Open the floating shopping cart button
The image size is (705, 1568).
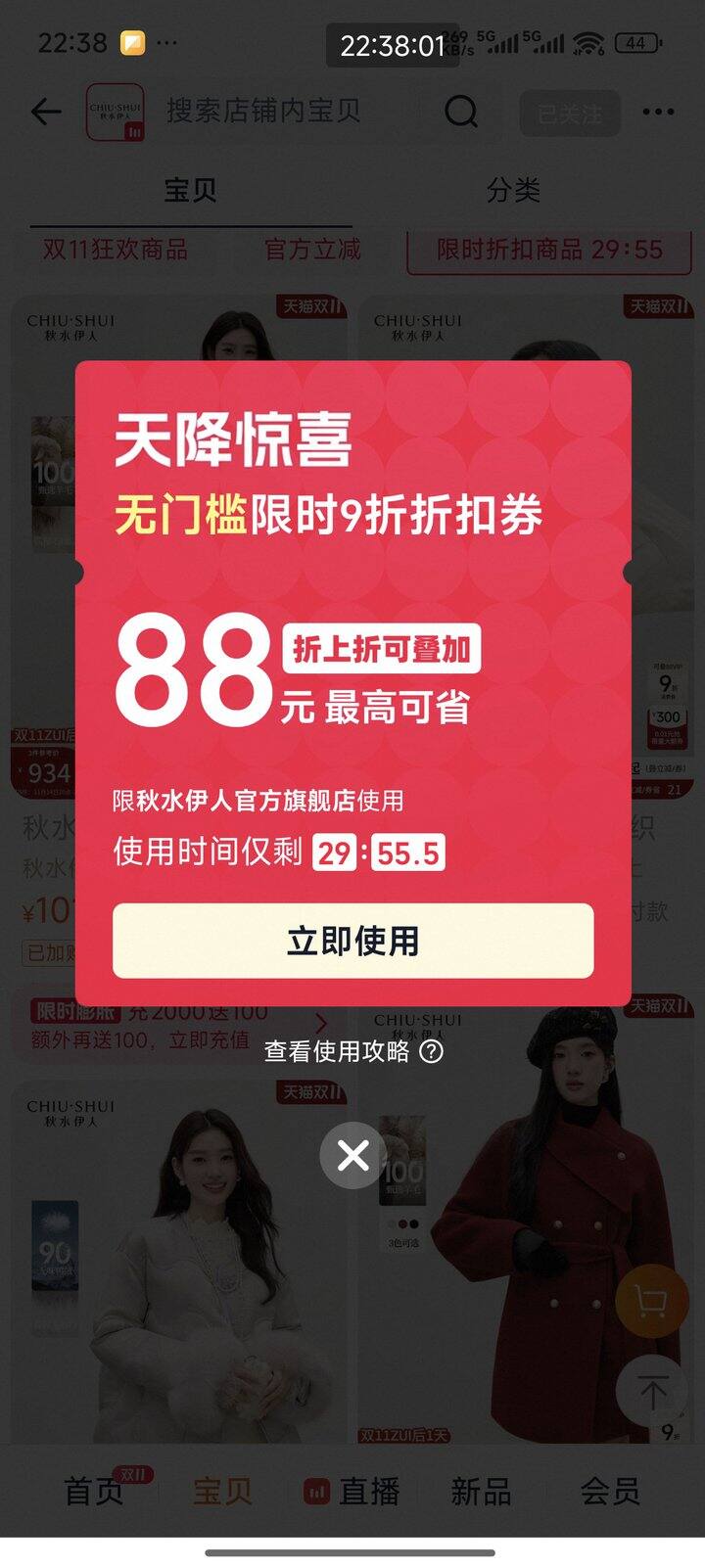click(651, 1301)
